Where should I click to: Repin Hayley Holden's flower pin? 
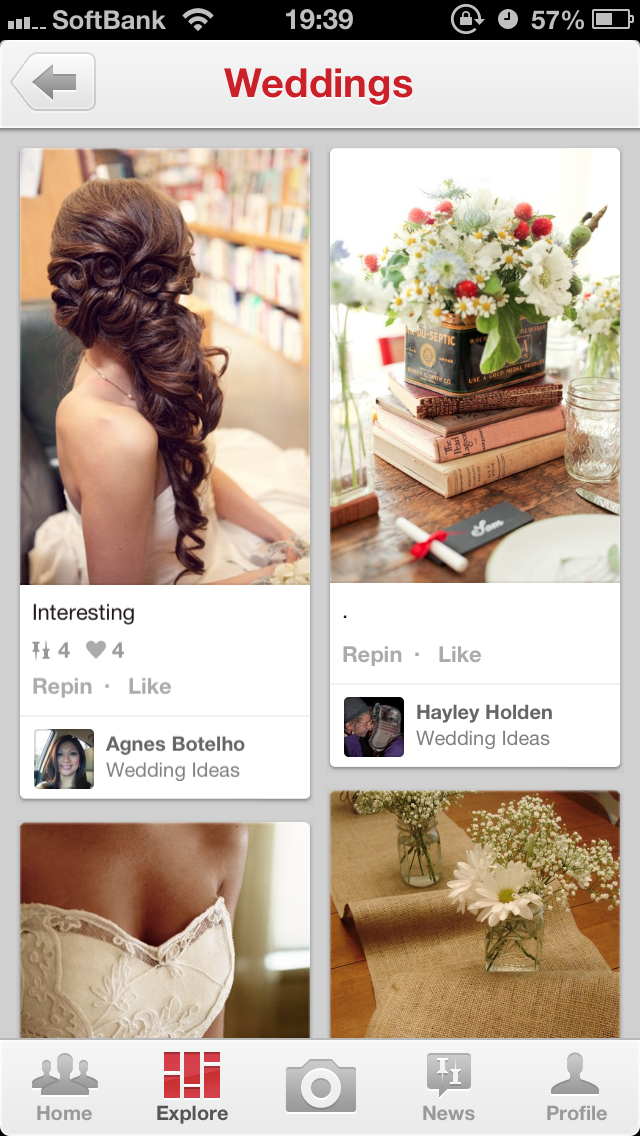point(372,654)
